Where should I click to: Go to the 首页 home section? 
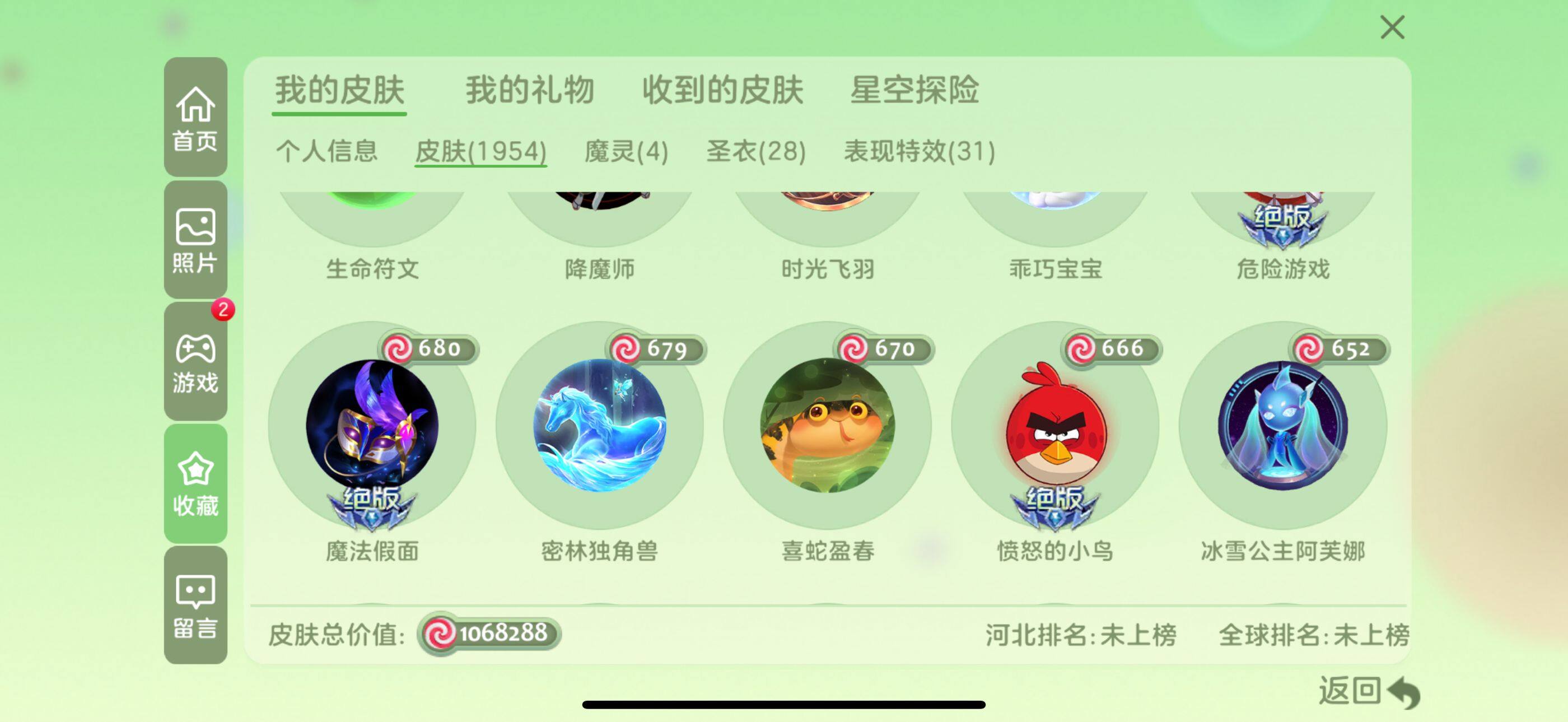tap(195, 118)
